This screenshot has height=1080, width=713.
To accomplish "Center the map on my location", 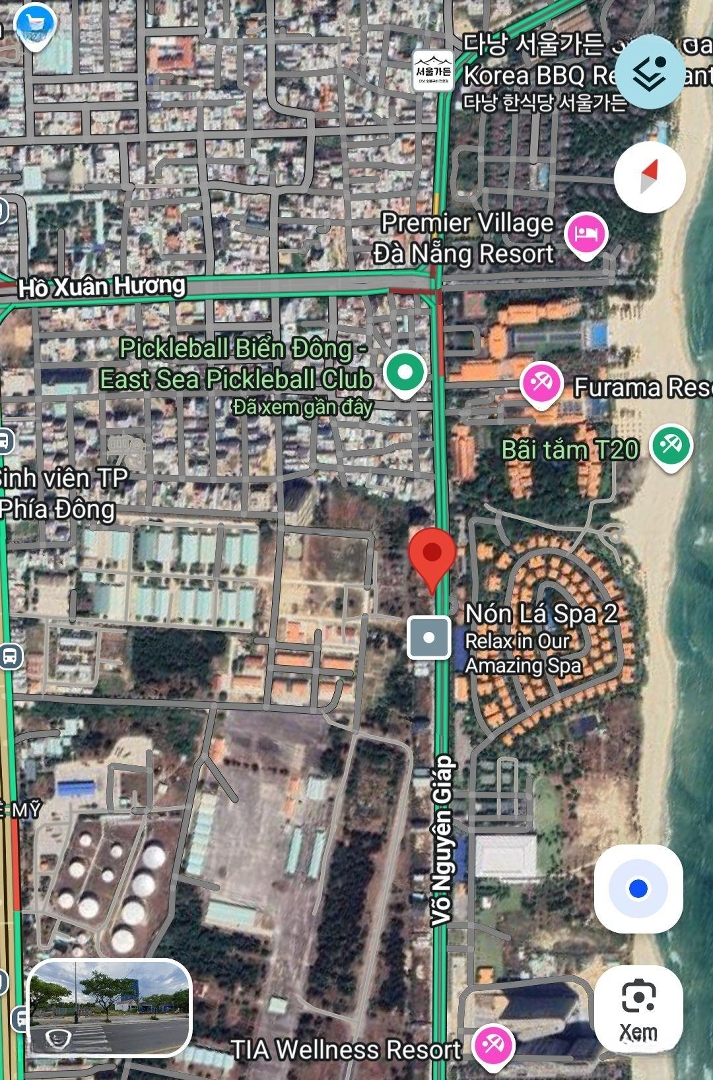I will click(638, 888).
